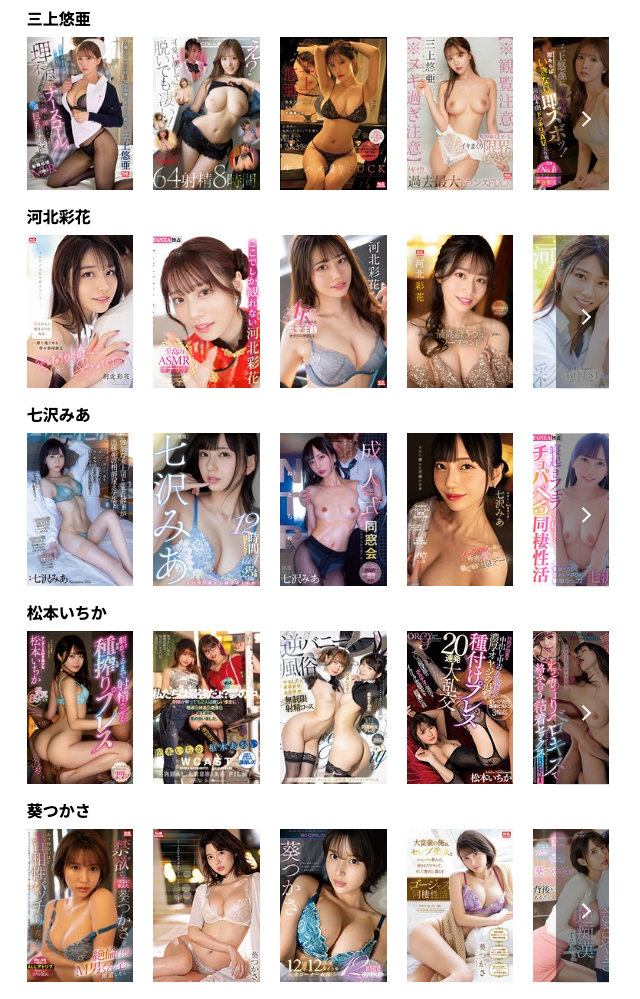
Task: Show more titles in the 葵つかさ row
Action: click(x=586, y=910)
